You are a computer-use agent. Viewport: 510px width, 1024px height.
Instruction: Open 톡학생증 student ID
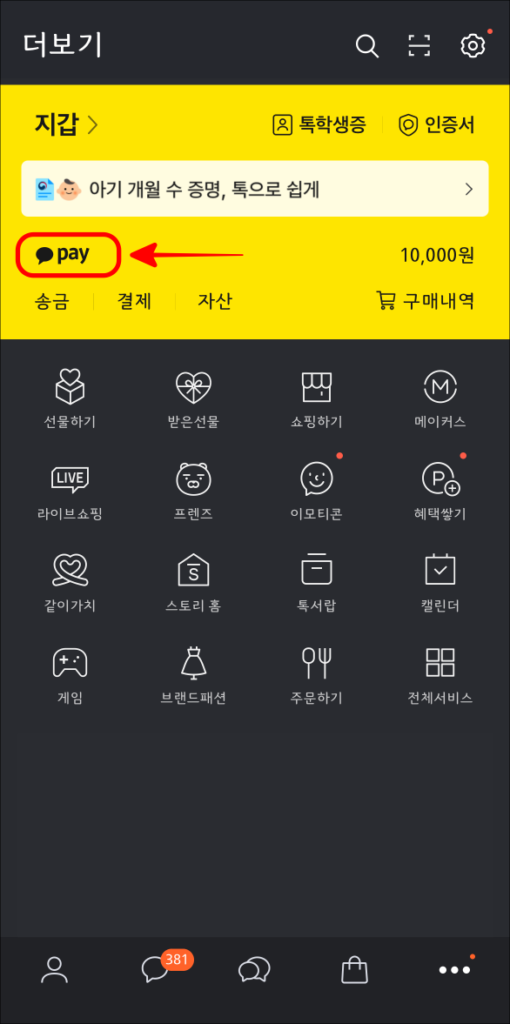319,124
